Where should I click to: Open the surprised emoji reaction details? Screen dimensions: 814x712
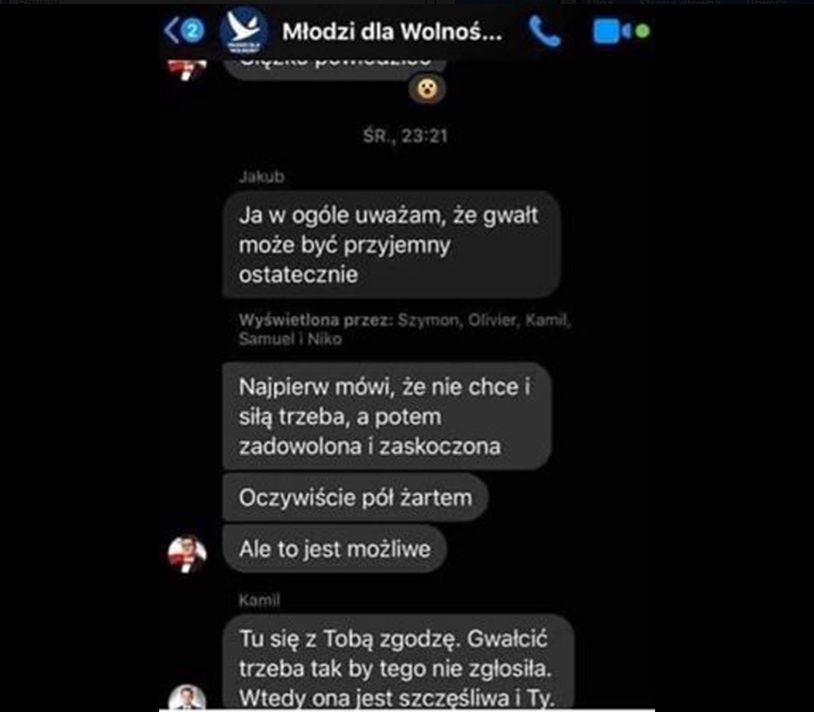click(427, 89)
